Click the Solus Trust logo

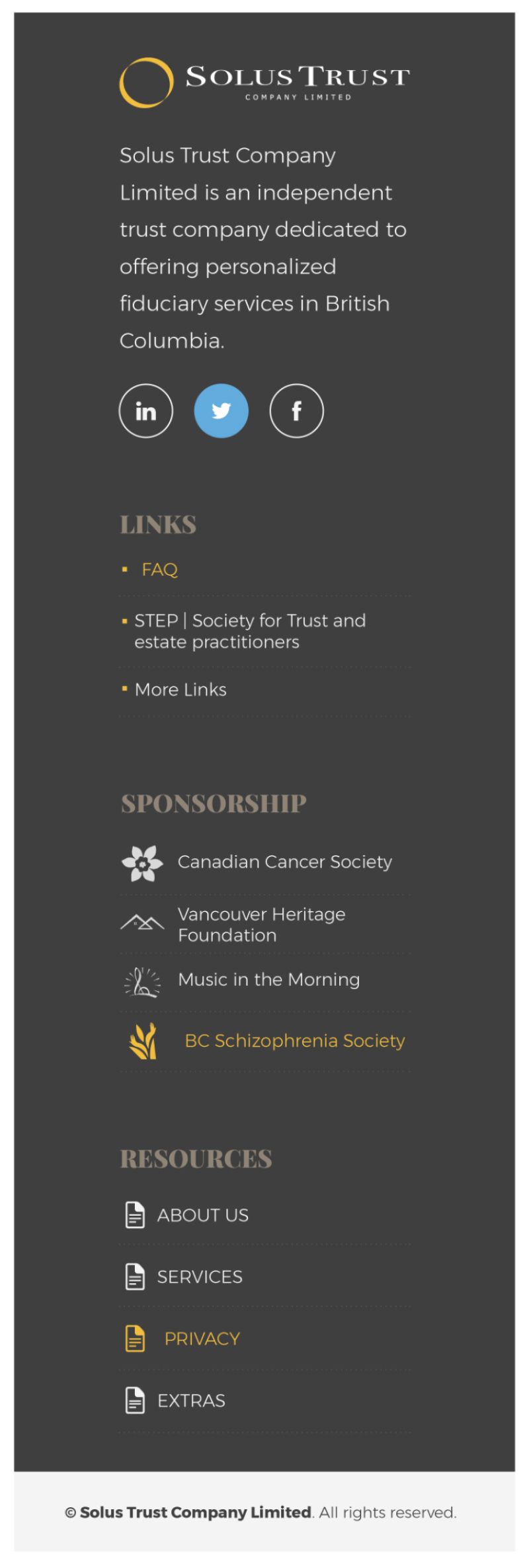coord(263,79)
